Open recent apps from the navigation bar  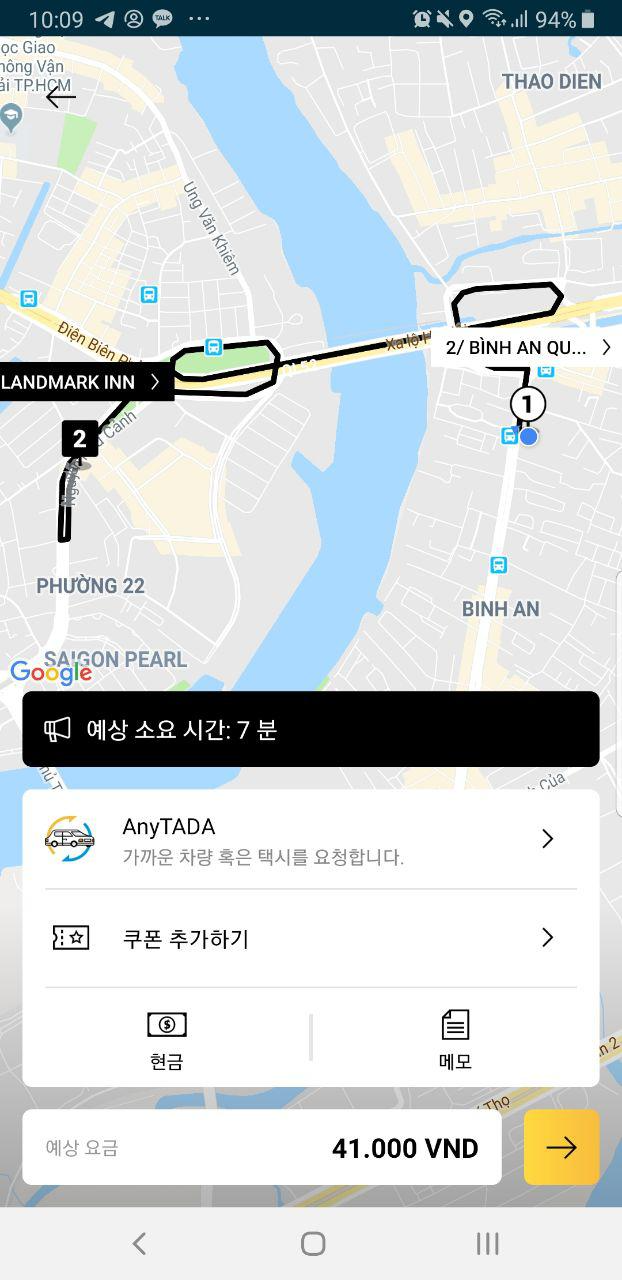[x=487, y=1243]
